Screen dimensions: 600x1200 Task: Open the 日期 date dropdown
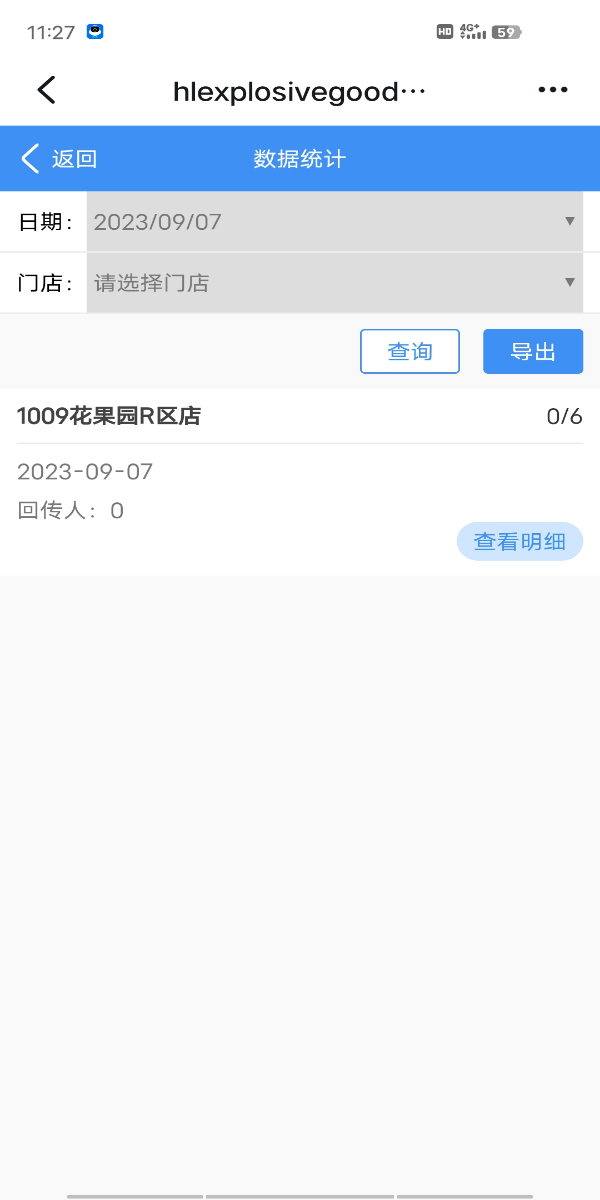(x=334, y=222)
